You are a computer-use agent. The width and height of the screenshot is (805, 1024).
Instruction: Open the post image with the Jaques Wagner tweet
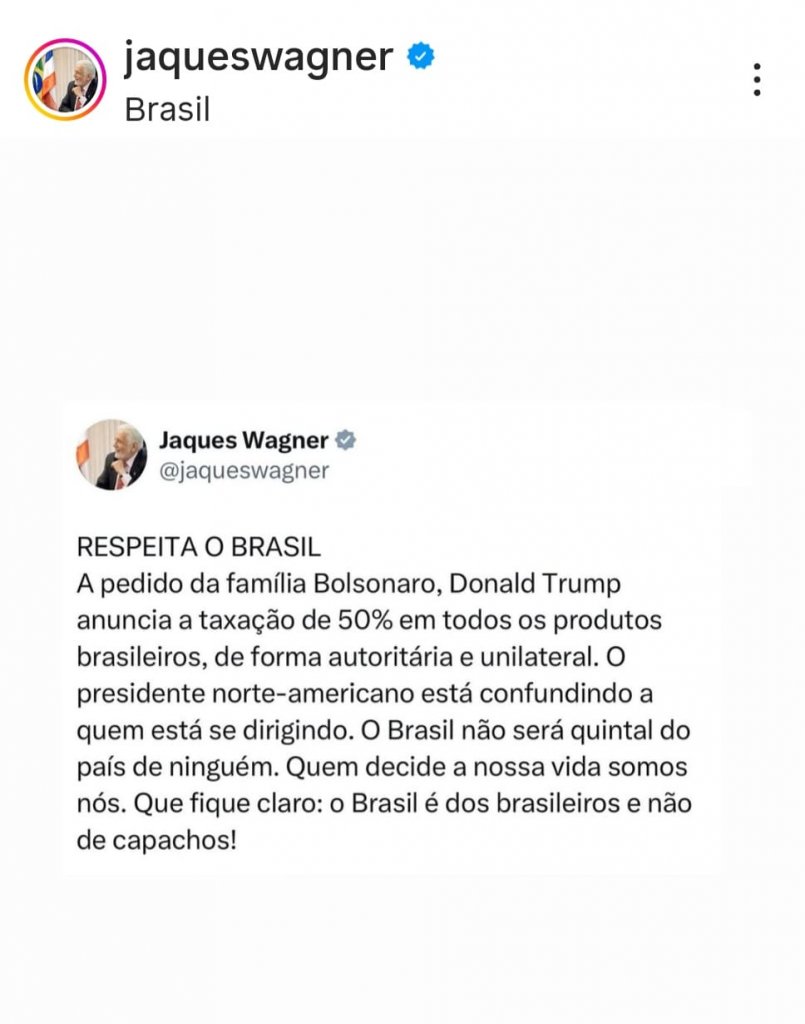coord(402,640)
